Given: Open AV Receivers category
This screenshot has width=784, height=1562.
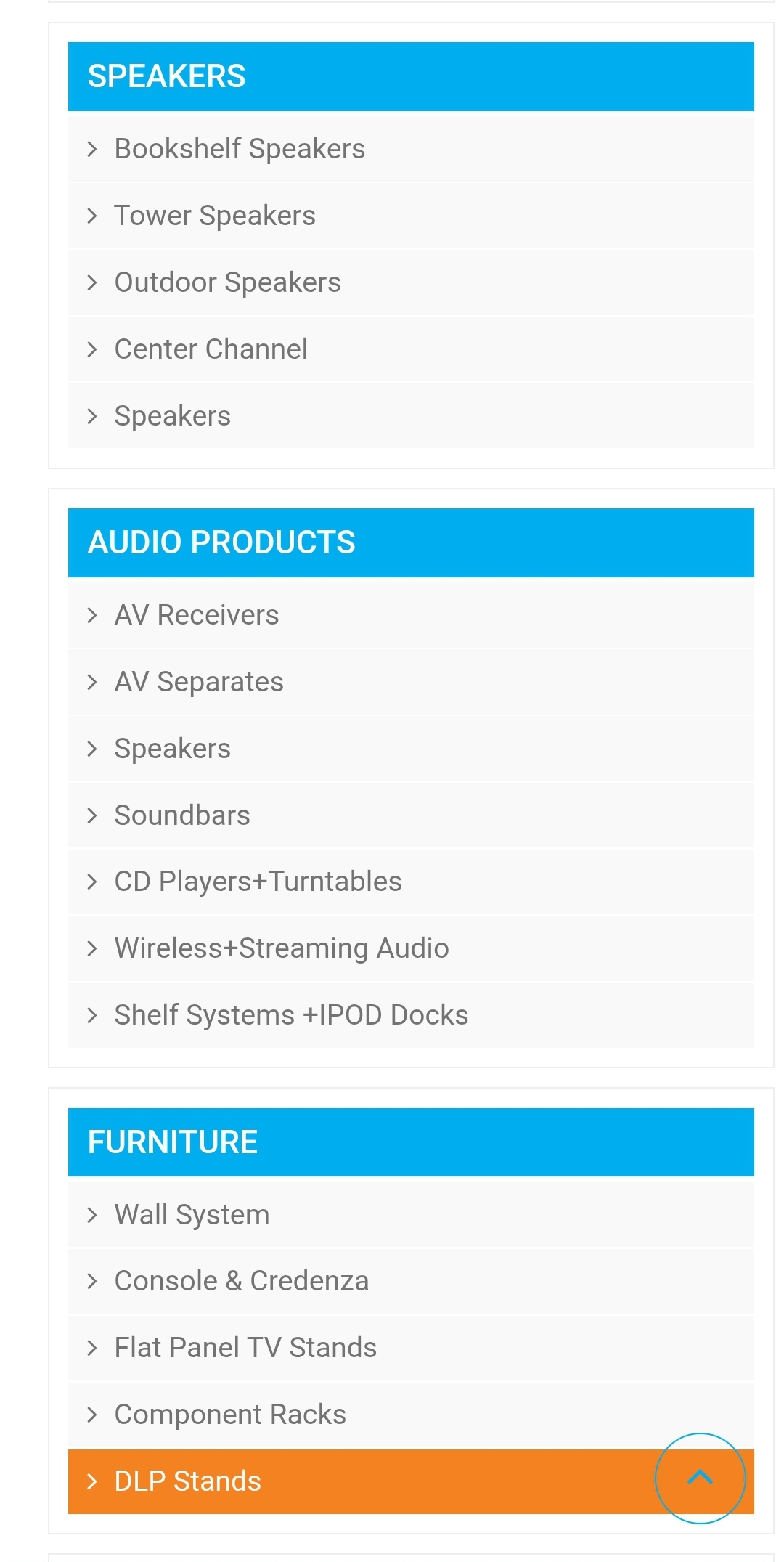Looking at the screenshot, I should coord(196,615).
